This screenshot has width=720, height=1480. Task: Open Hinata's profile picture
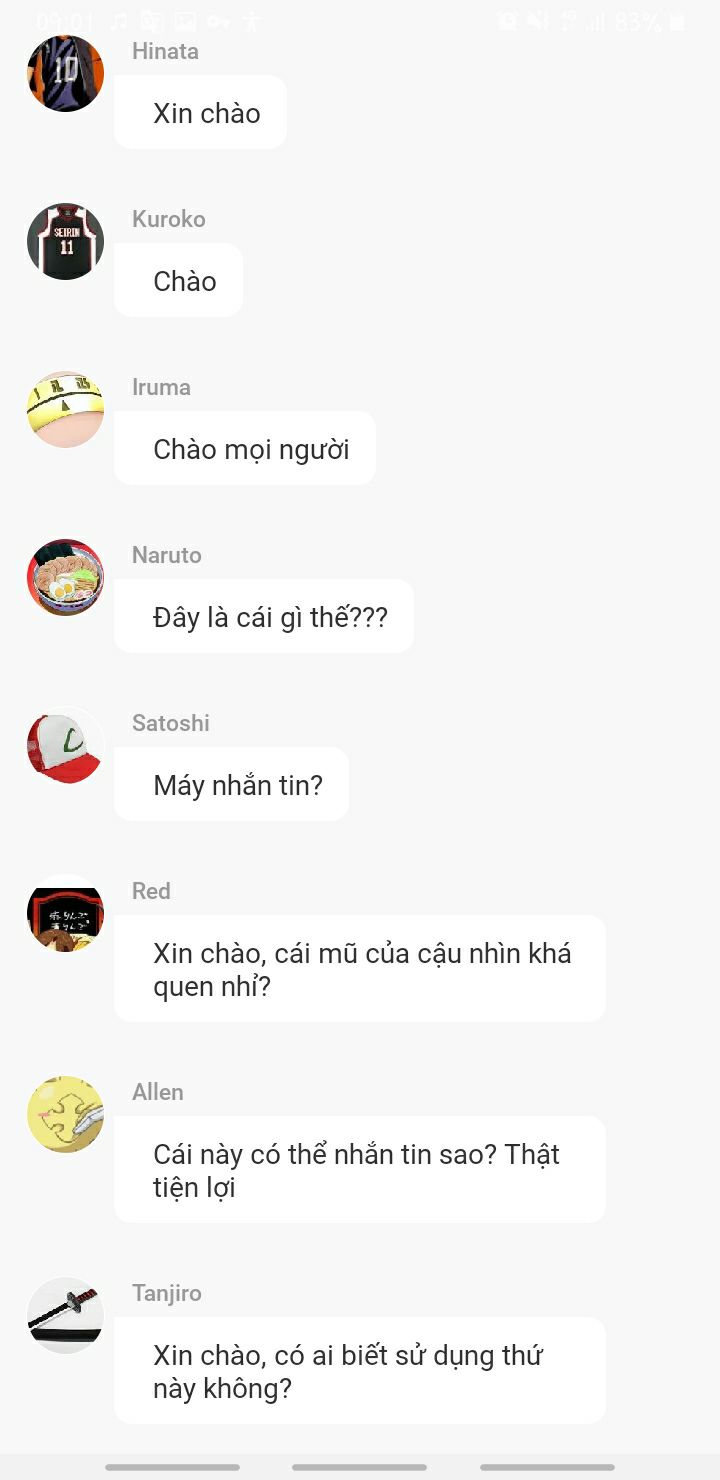tap(65, 73)
